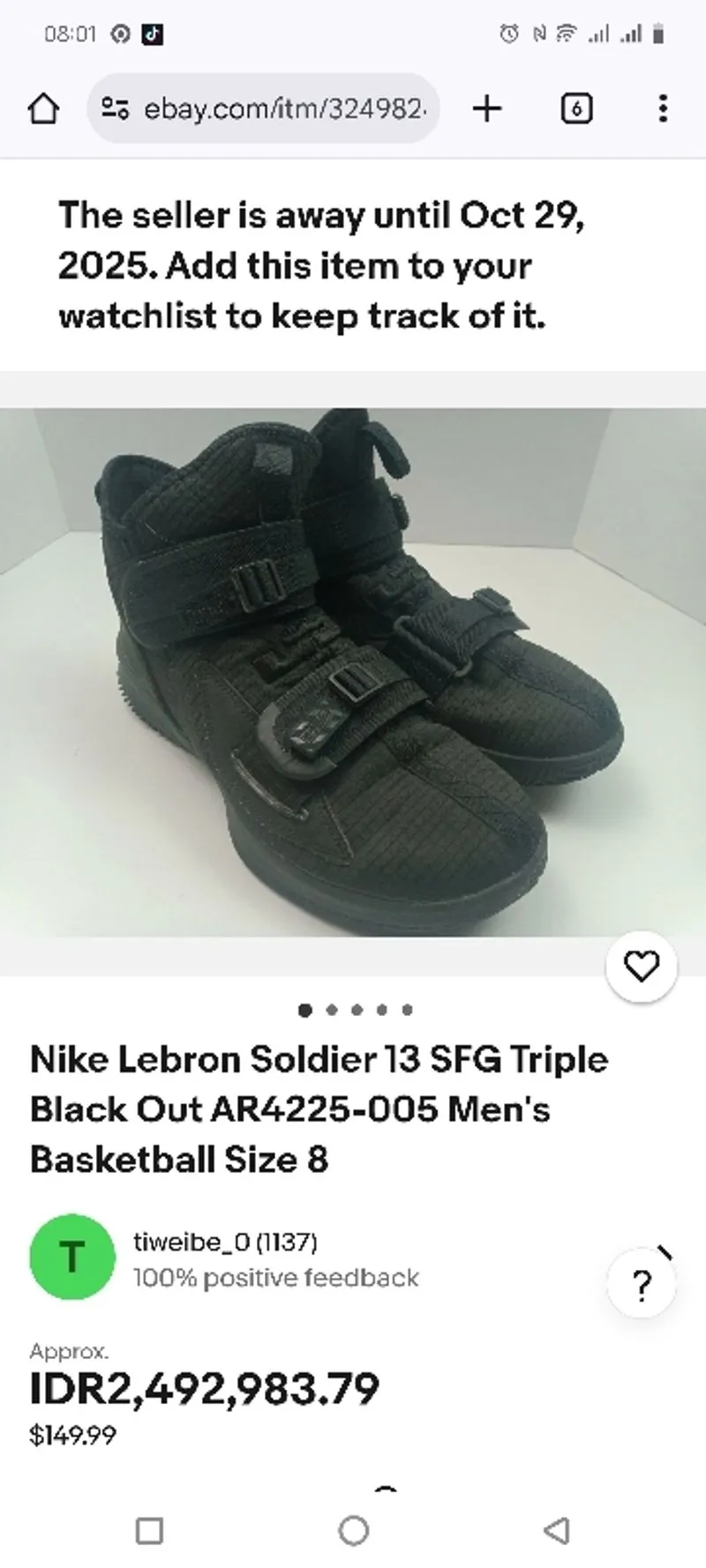Tap the address bar to edit the URL
Image resolution: width=706 pixels, height=1568 pixels.
(282, 108)
